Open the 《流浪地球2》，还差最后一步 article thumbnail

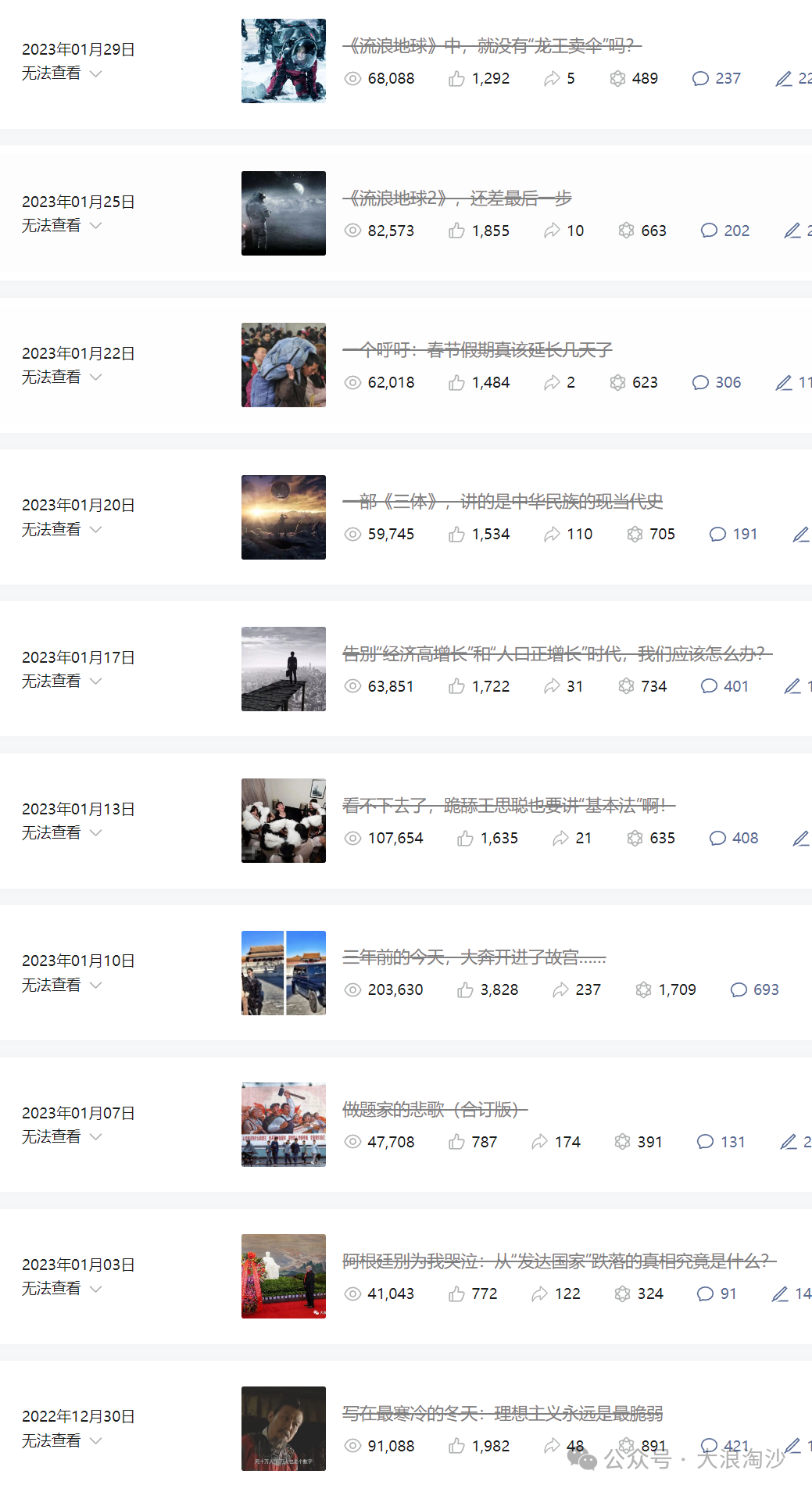coord(284,213)
